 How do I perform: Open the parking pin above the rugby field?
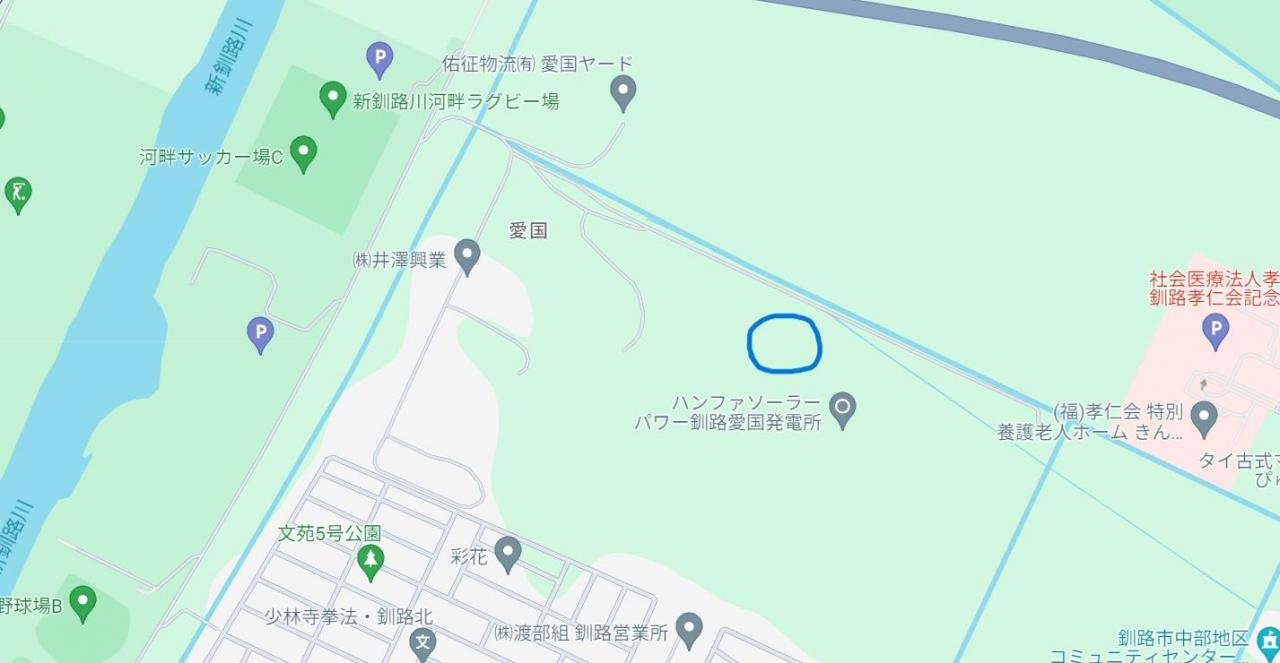[x=379, y=59]
